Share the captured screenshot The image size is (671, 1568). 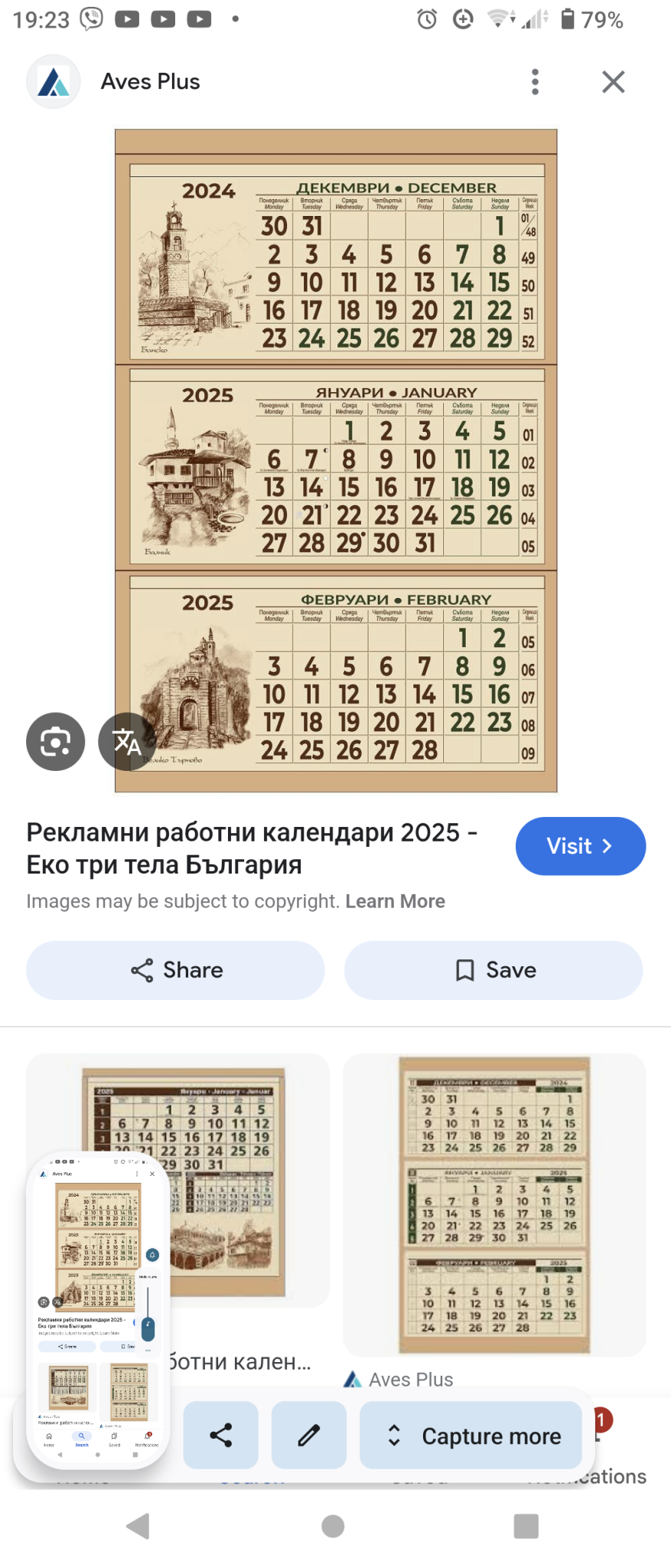pos(221,1436)
